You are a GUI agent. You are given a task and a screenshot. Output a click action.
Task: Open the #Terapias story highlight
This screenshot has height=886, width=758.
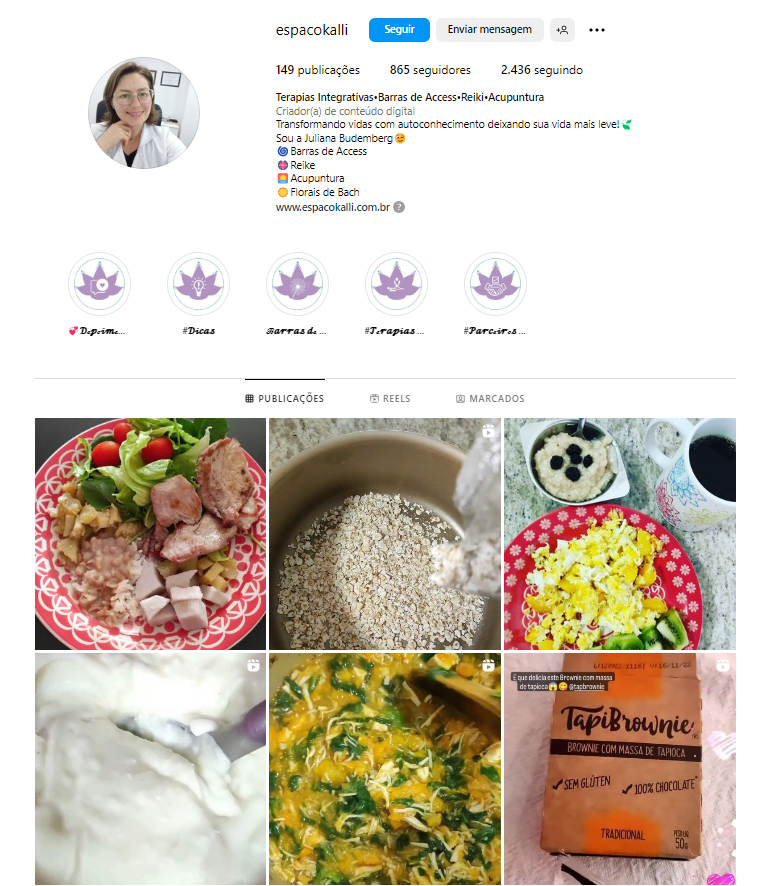pyautogui.click(x=396, y=284)
